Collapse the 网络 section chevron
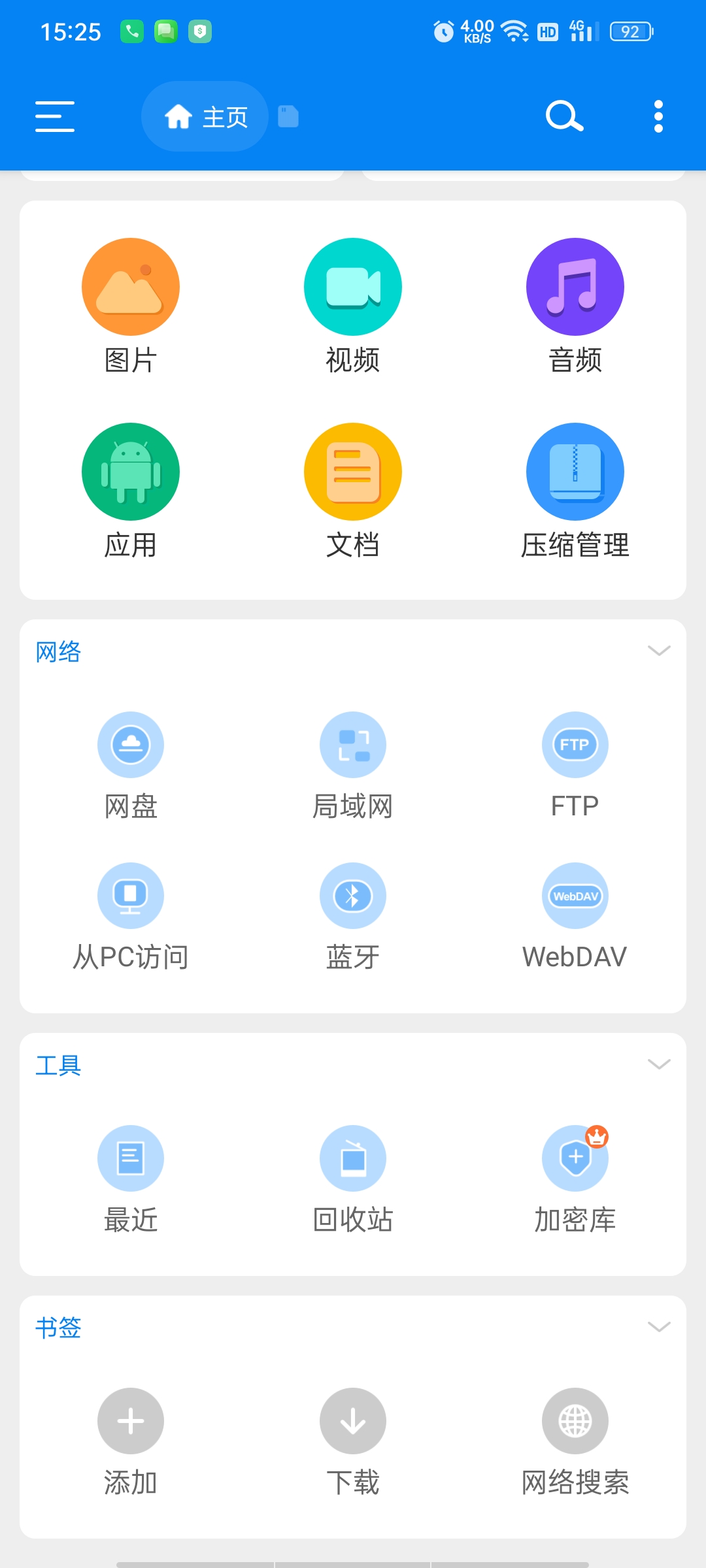Screen dimensions: 706x1568 pyautogui.click(x=659, y=650)
